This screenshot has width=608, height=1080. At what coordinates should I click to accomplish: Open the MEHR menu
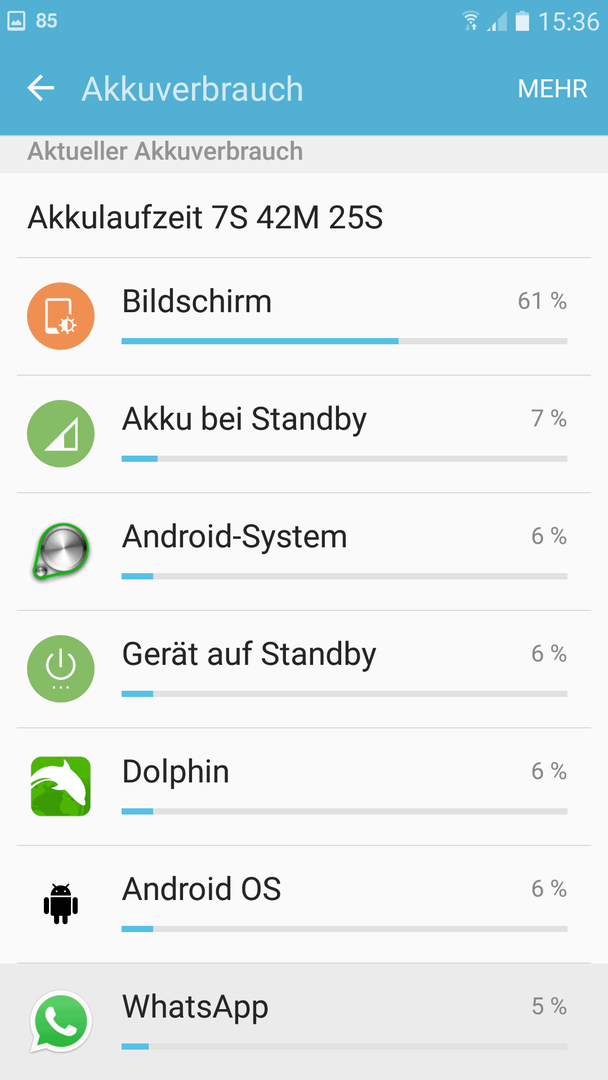point(552,89)
